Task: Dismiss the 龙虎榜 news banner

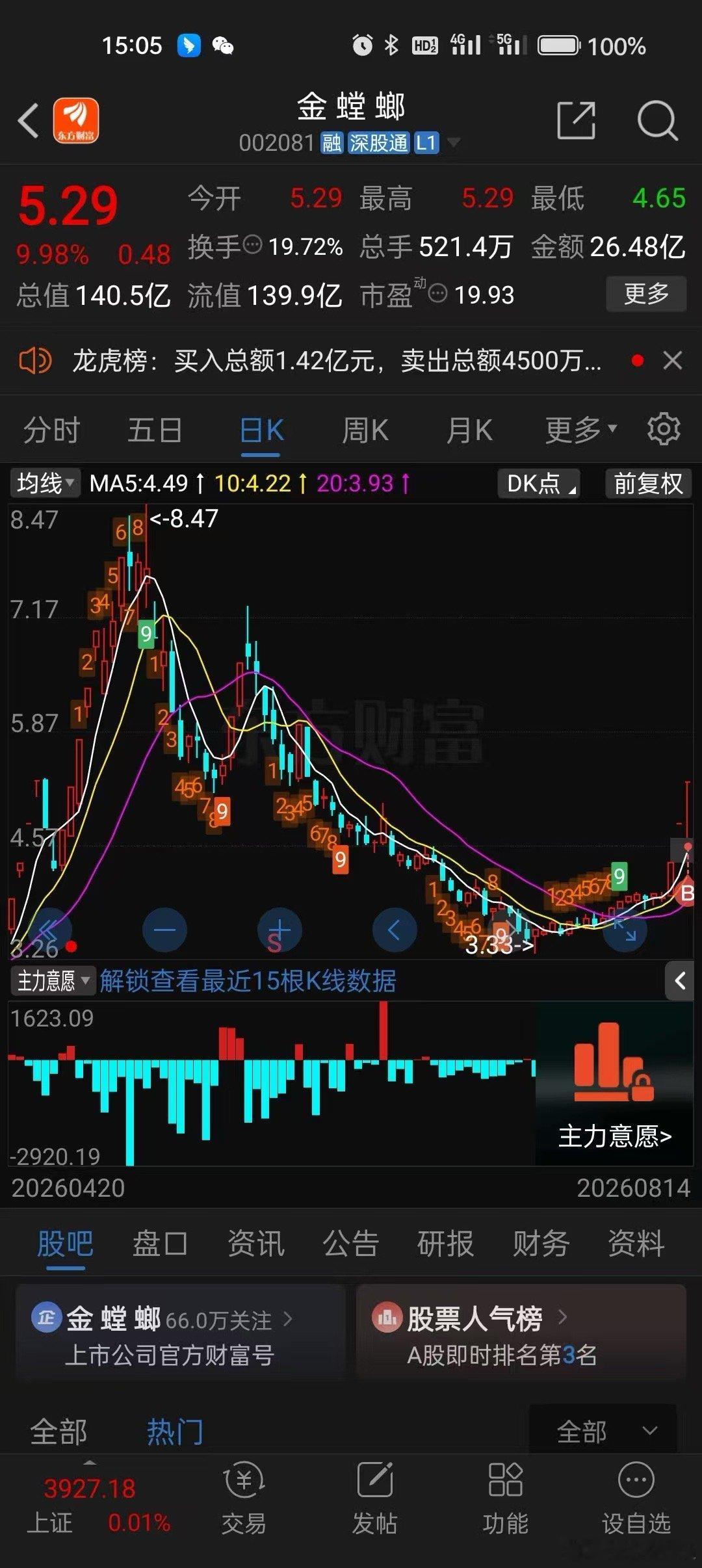Action: coord(672,360)
